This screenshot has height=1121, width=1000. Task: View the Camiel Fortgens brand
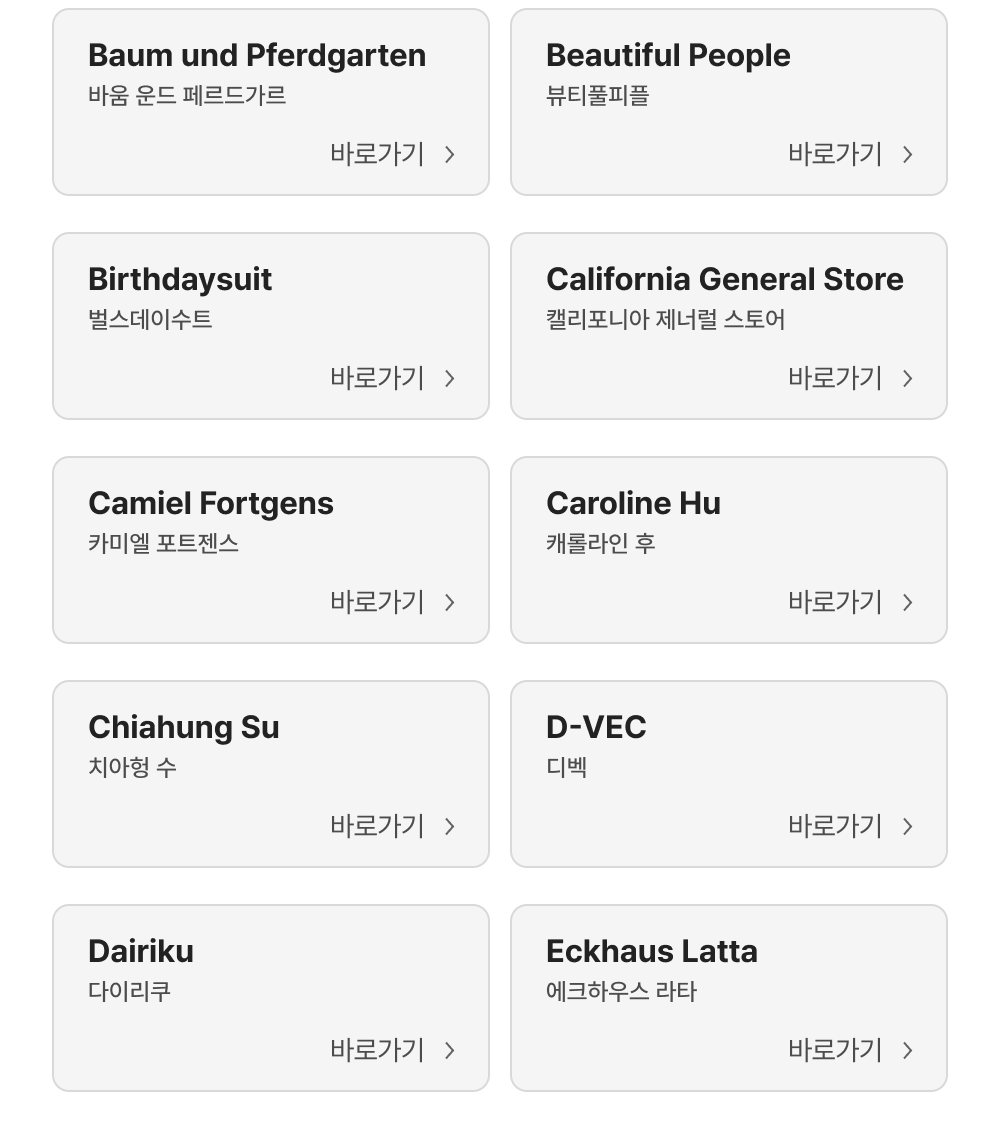coord(270,551)
